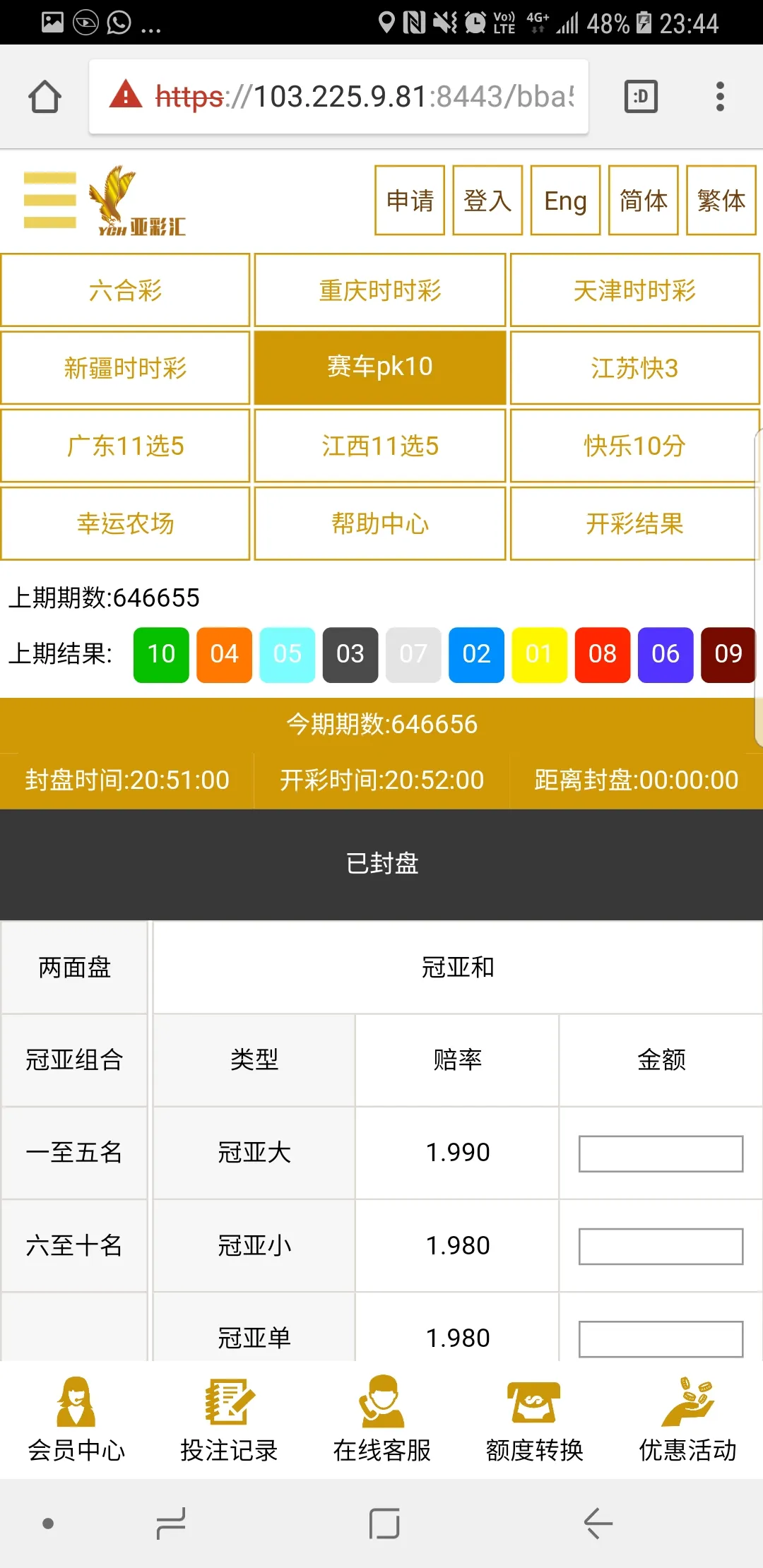Open the 重庆时时彩 game page
Image resolution: width=763 pixels, height=1568 pixels.
379,290
